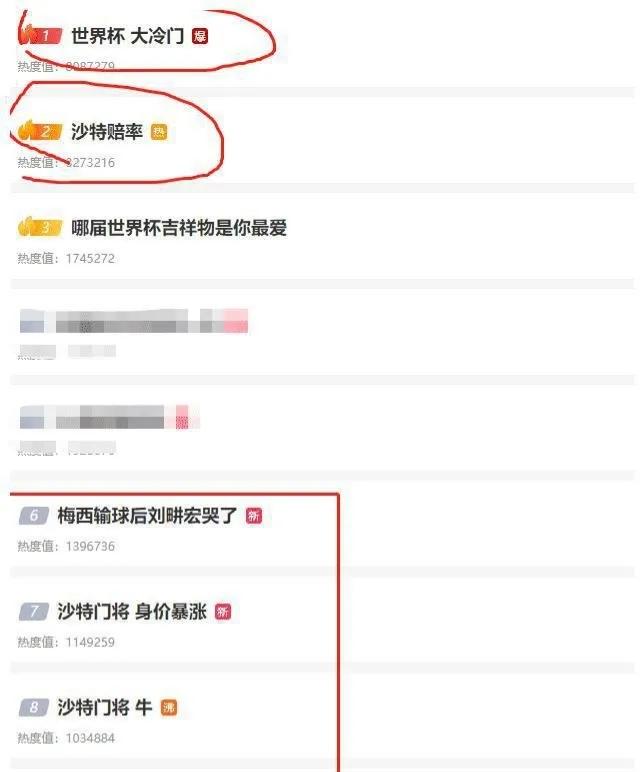This screenshot has width=644, height=772.
Task: Select the topic 沙特门将 身价暴涨
Action: click(132, 611)
